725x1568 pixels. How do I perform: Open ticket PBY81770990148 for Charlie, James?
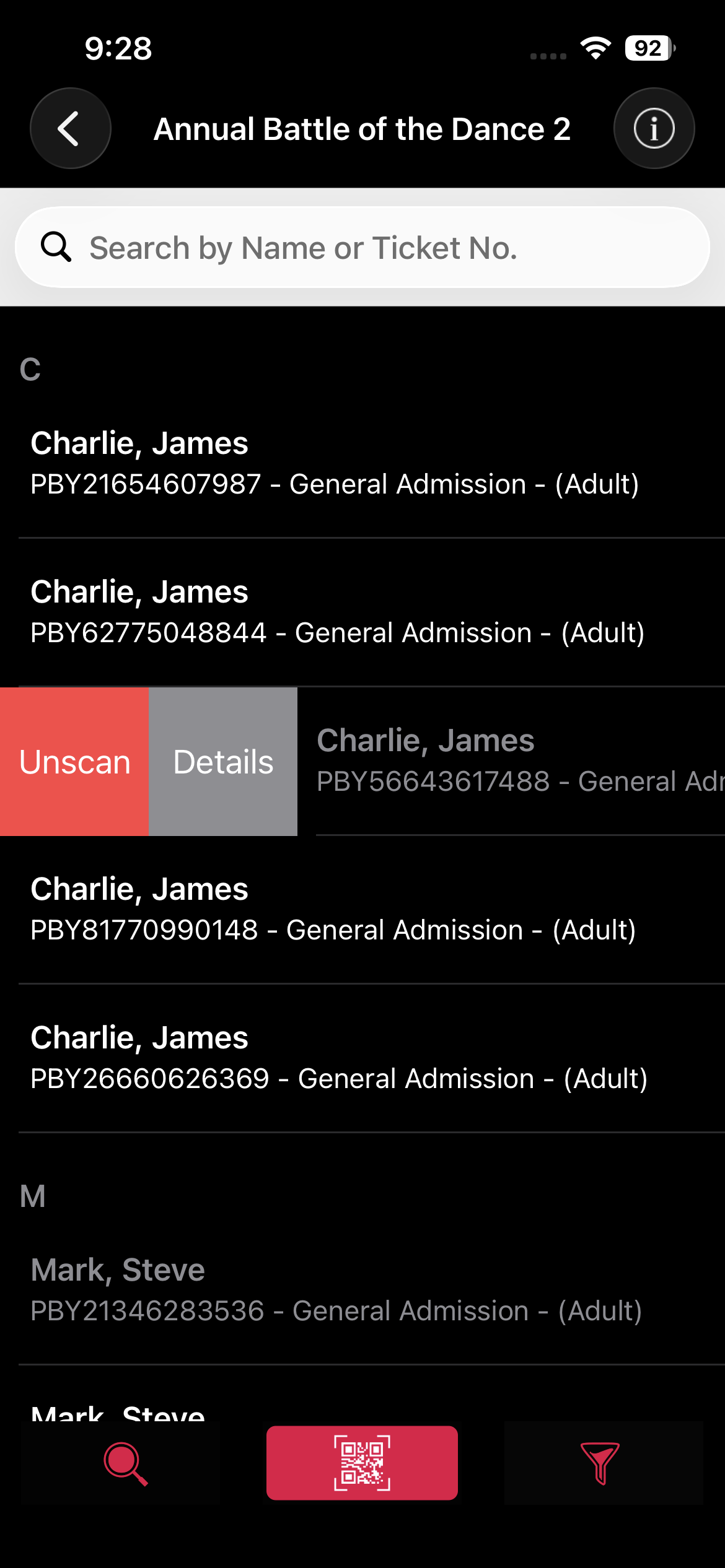(x=362, y=909)
